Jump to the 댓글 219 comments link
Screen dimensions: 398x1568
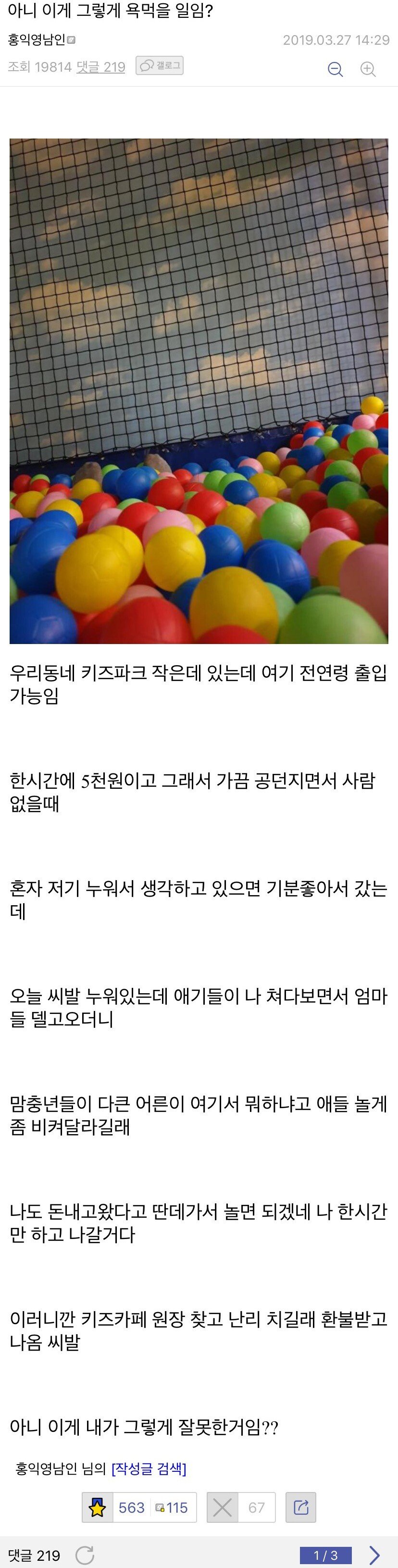(x=100, y=67)
